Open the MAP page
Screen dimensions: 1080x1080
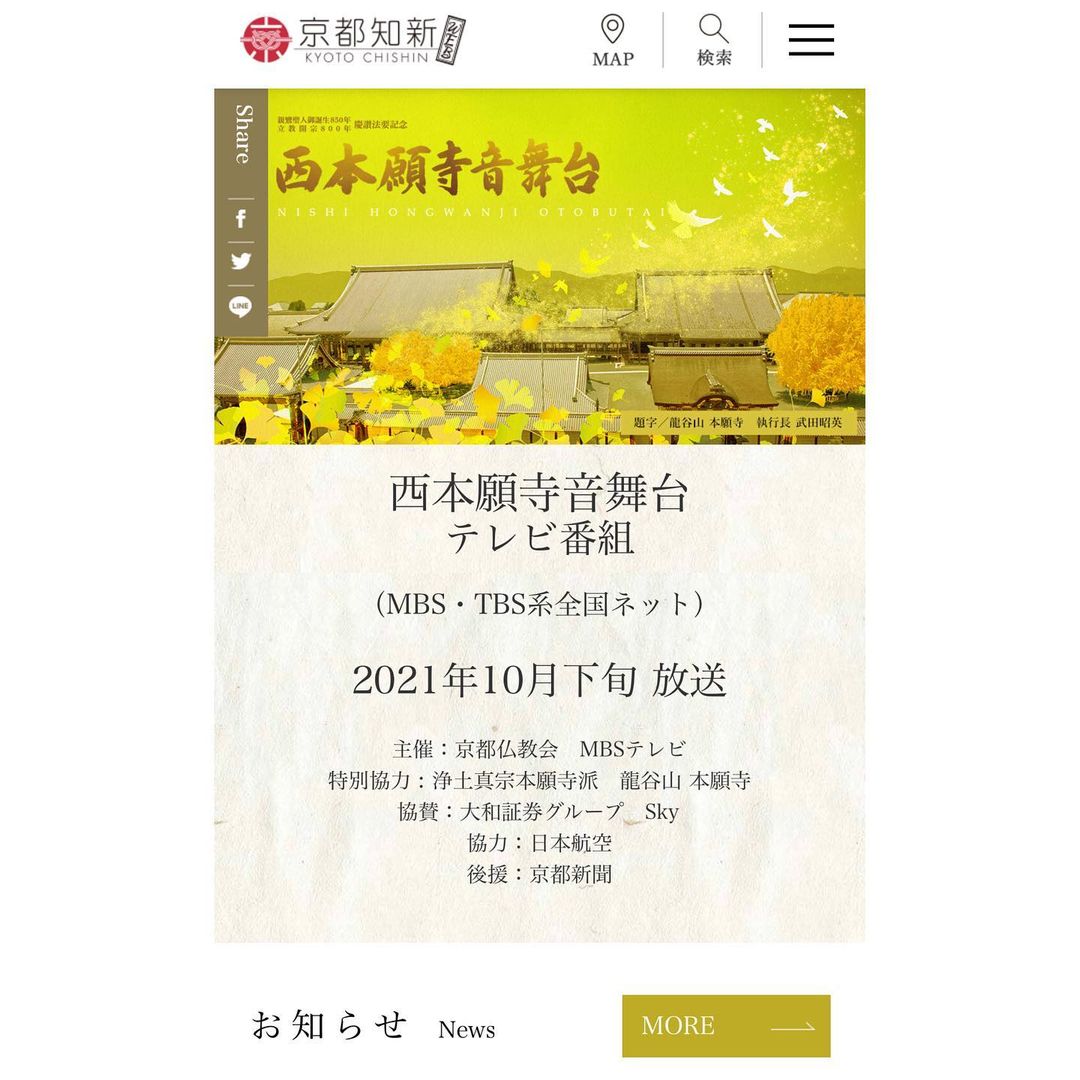tap(613, 41)
